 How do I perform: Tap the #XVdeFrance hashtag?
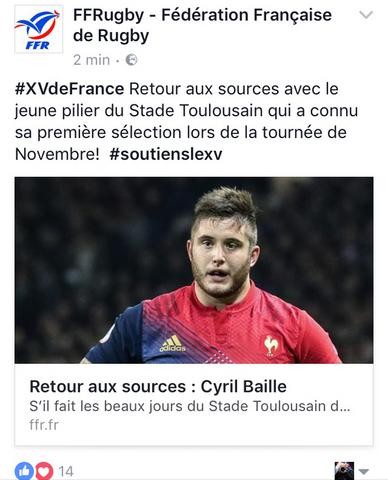69,89
